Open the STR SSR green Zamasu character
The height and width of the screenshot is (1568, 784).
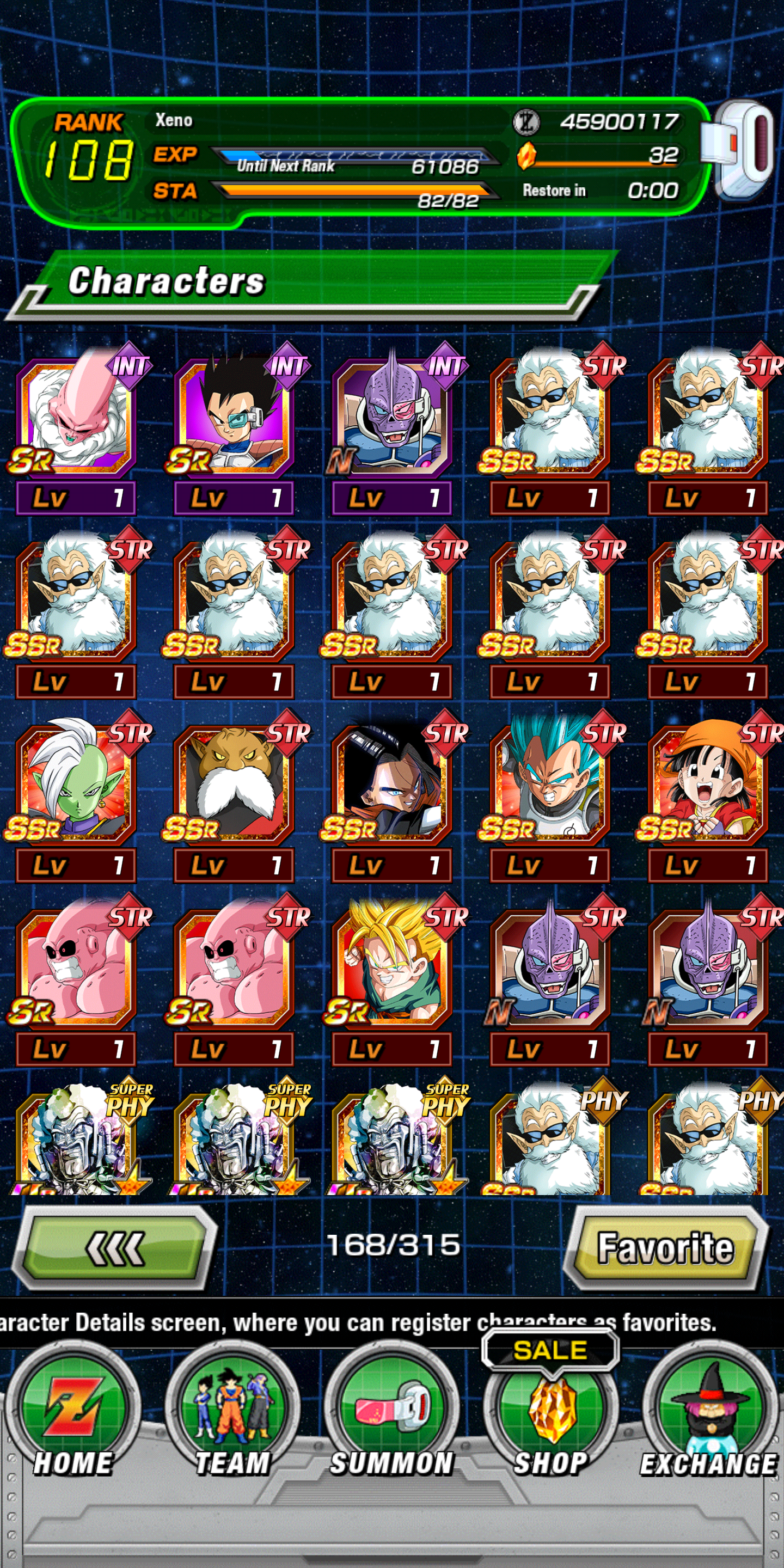76,798
